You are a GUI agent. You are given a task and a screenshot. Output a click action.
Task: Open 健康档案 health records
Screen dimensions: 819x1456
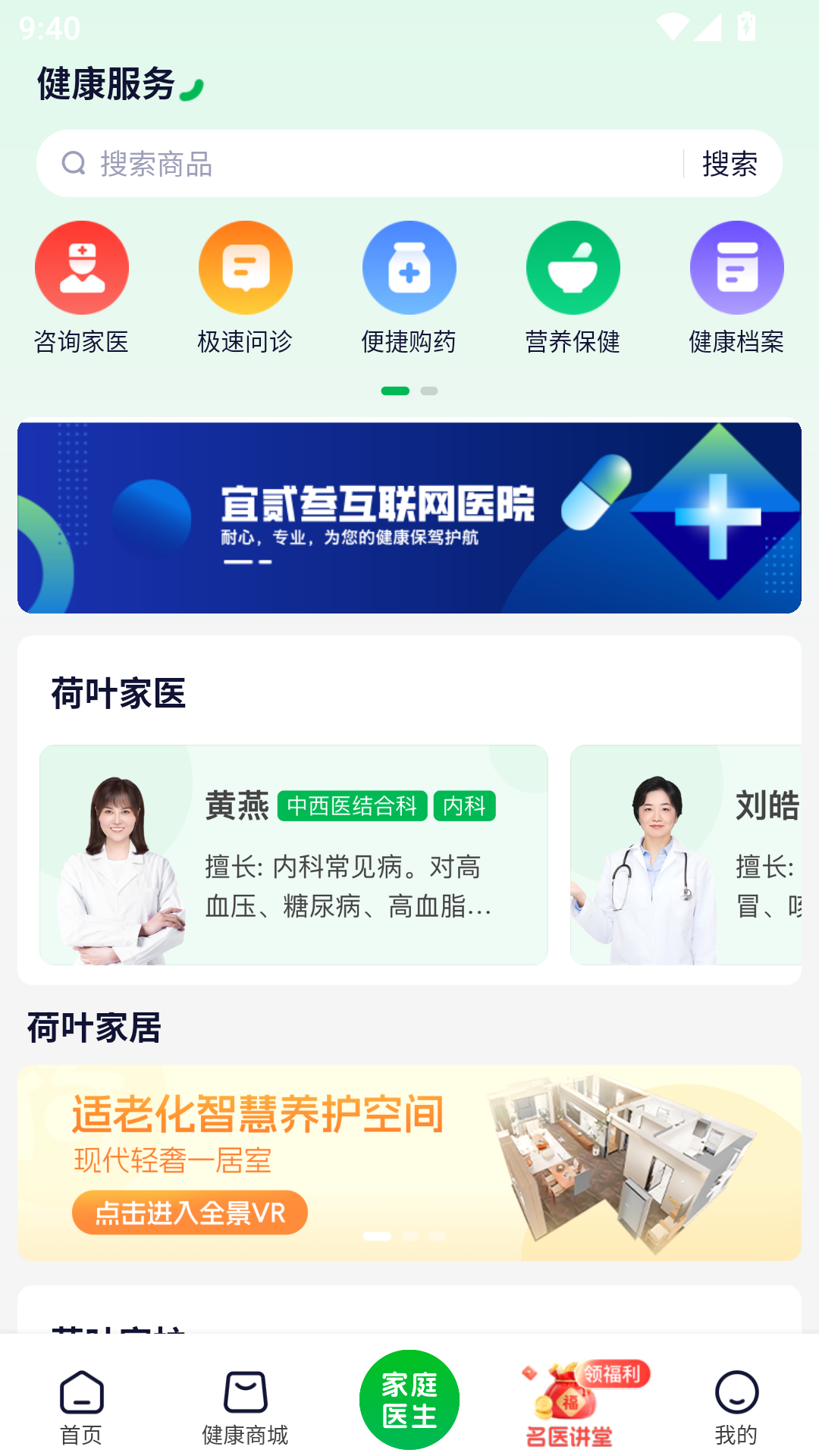(x=736, y=288)
